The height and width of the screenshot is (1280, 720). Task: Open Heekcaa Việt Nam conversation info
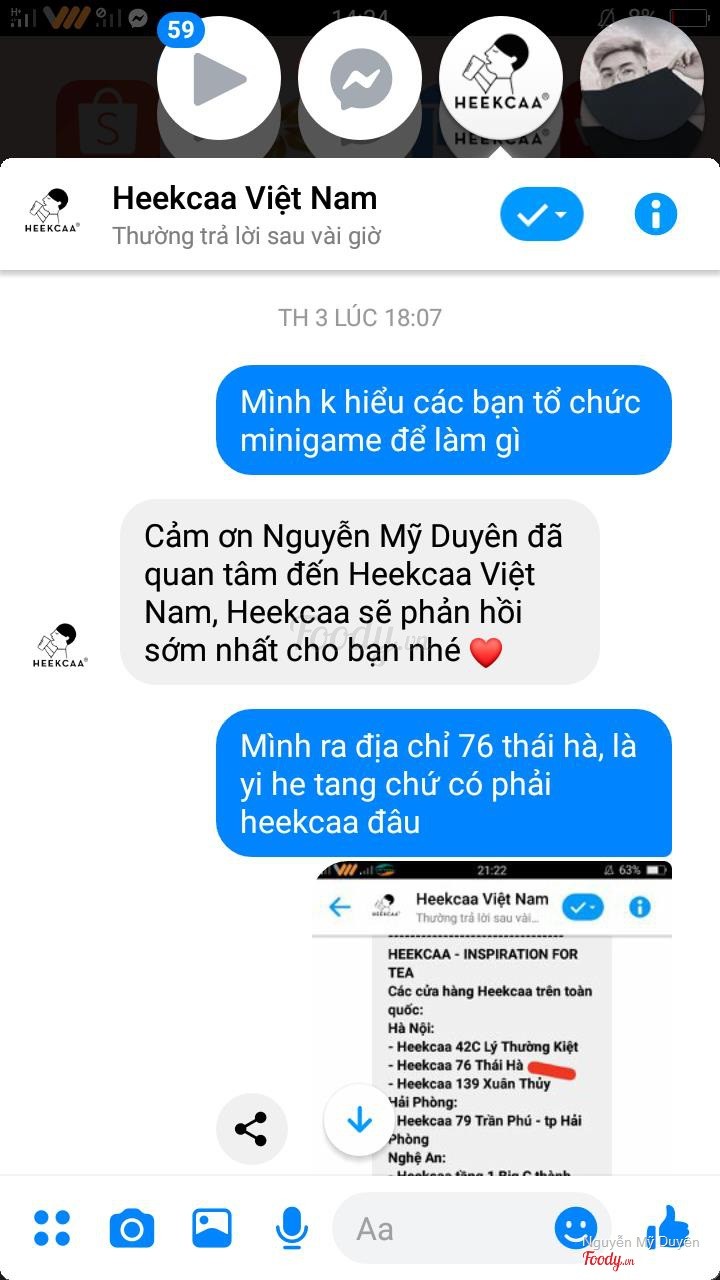point(656,214)
